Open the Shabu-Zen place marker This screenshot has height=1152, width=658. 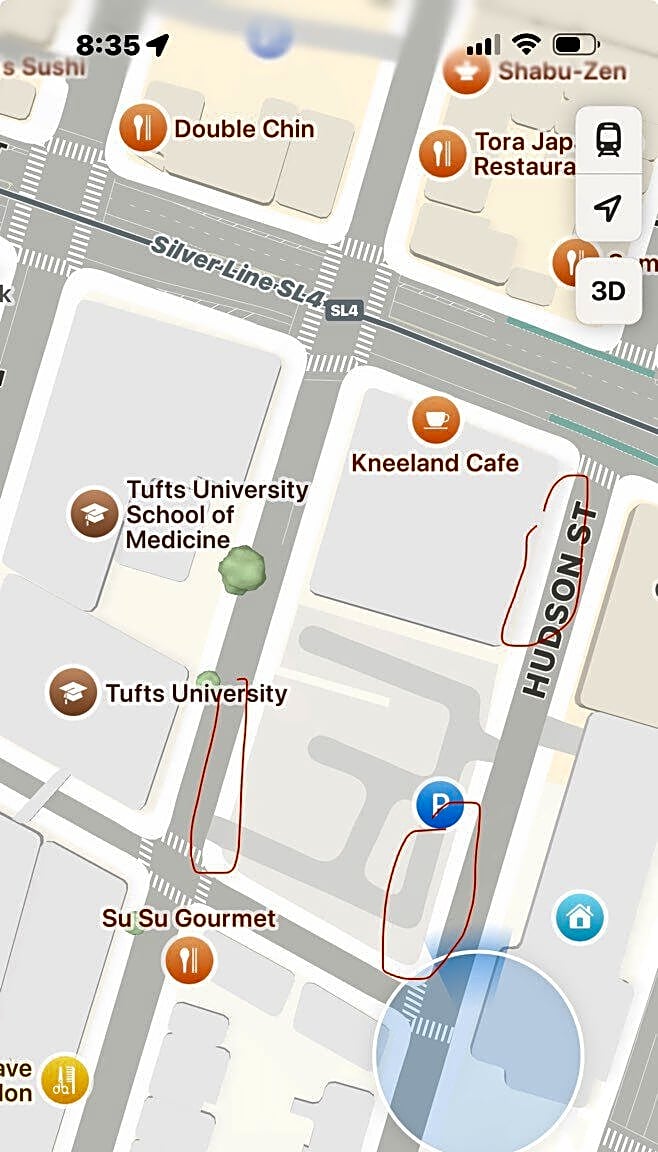click(467, 71)
